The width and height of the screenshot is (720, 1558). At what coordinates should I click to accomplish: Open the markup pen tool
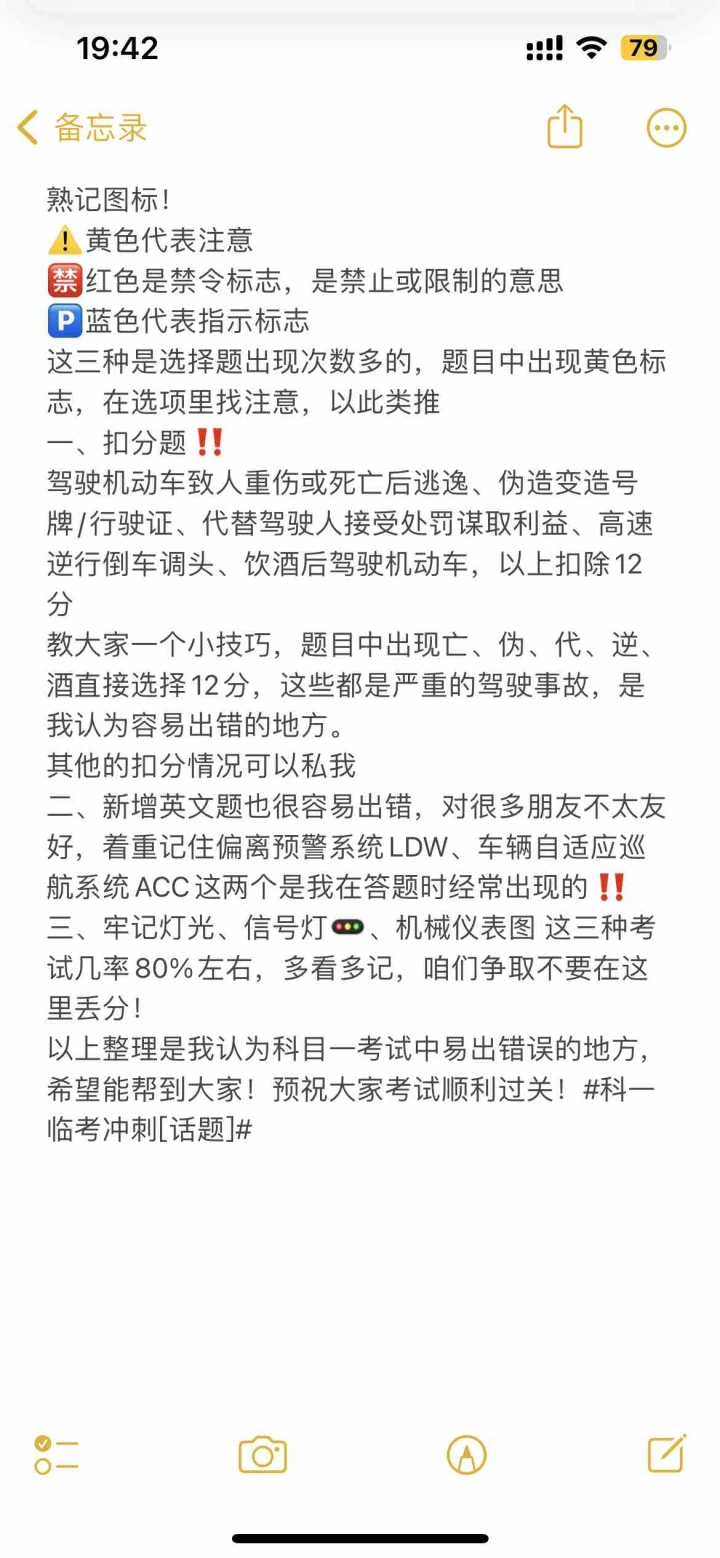(x=467, y=1455)
